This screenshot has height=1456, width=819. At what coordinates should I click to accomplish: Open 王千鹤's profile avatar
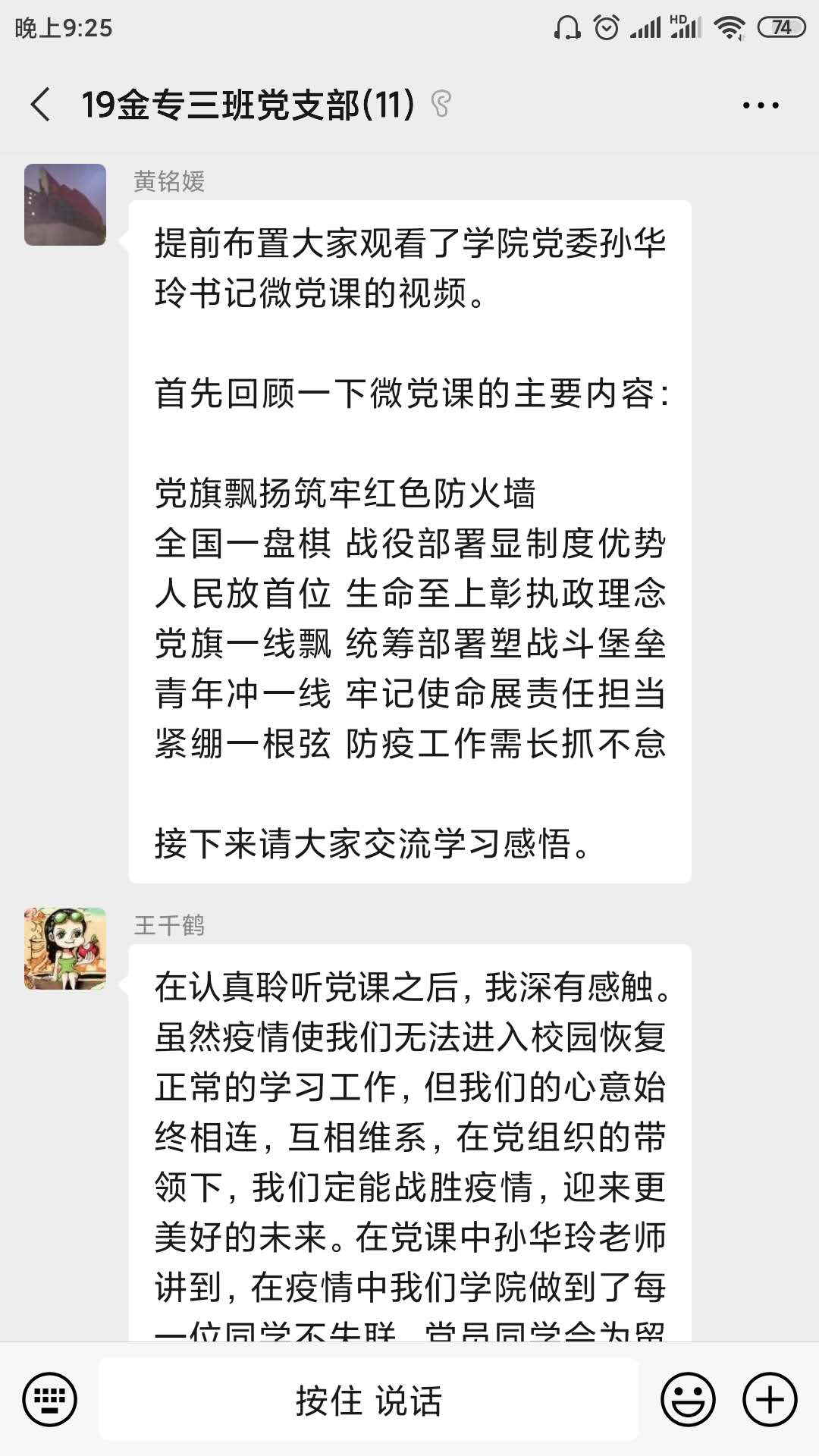click(x=65, y=949)
